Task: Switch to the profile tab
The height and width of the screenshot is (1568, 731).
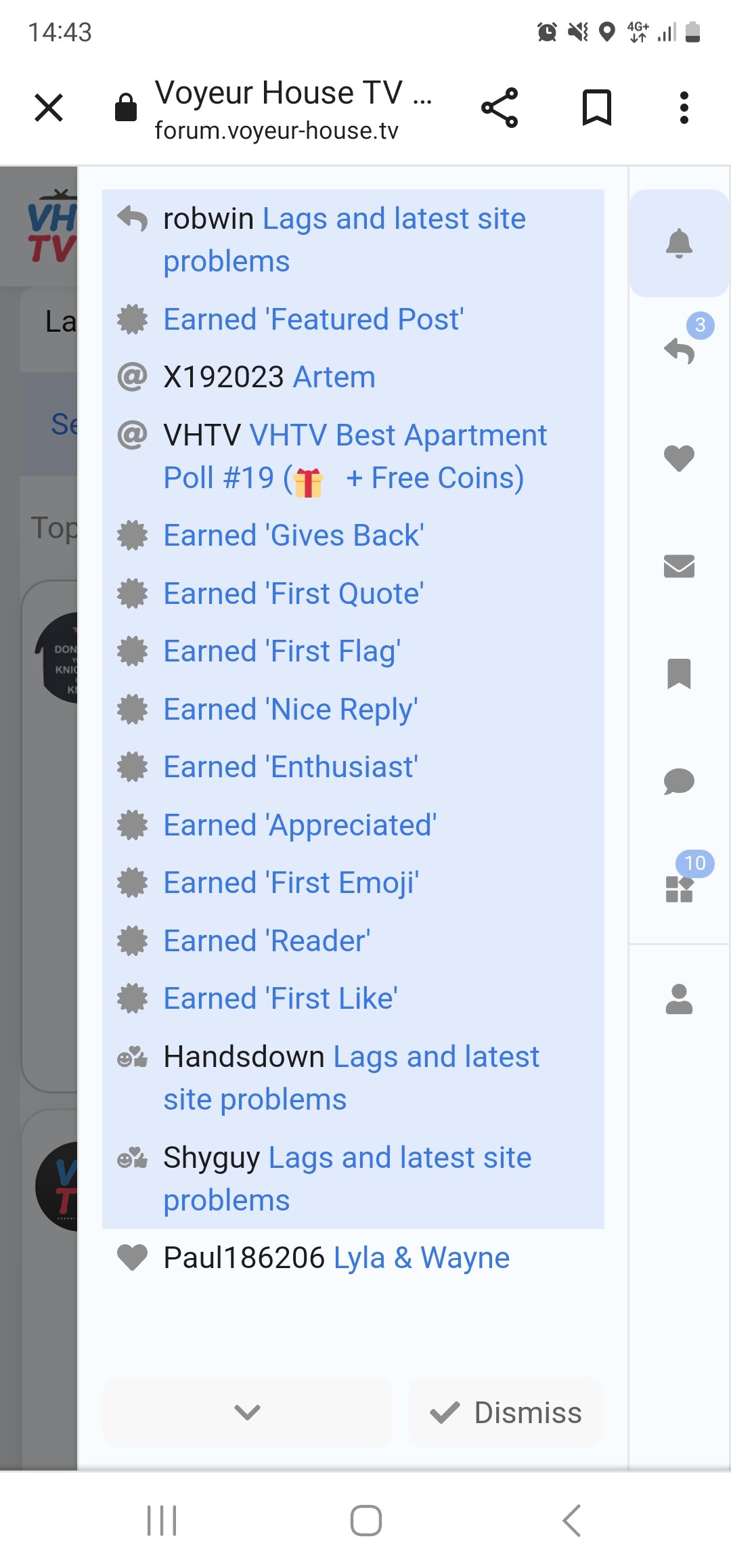Action: (679, 999)
